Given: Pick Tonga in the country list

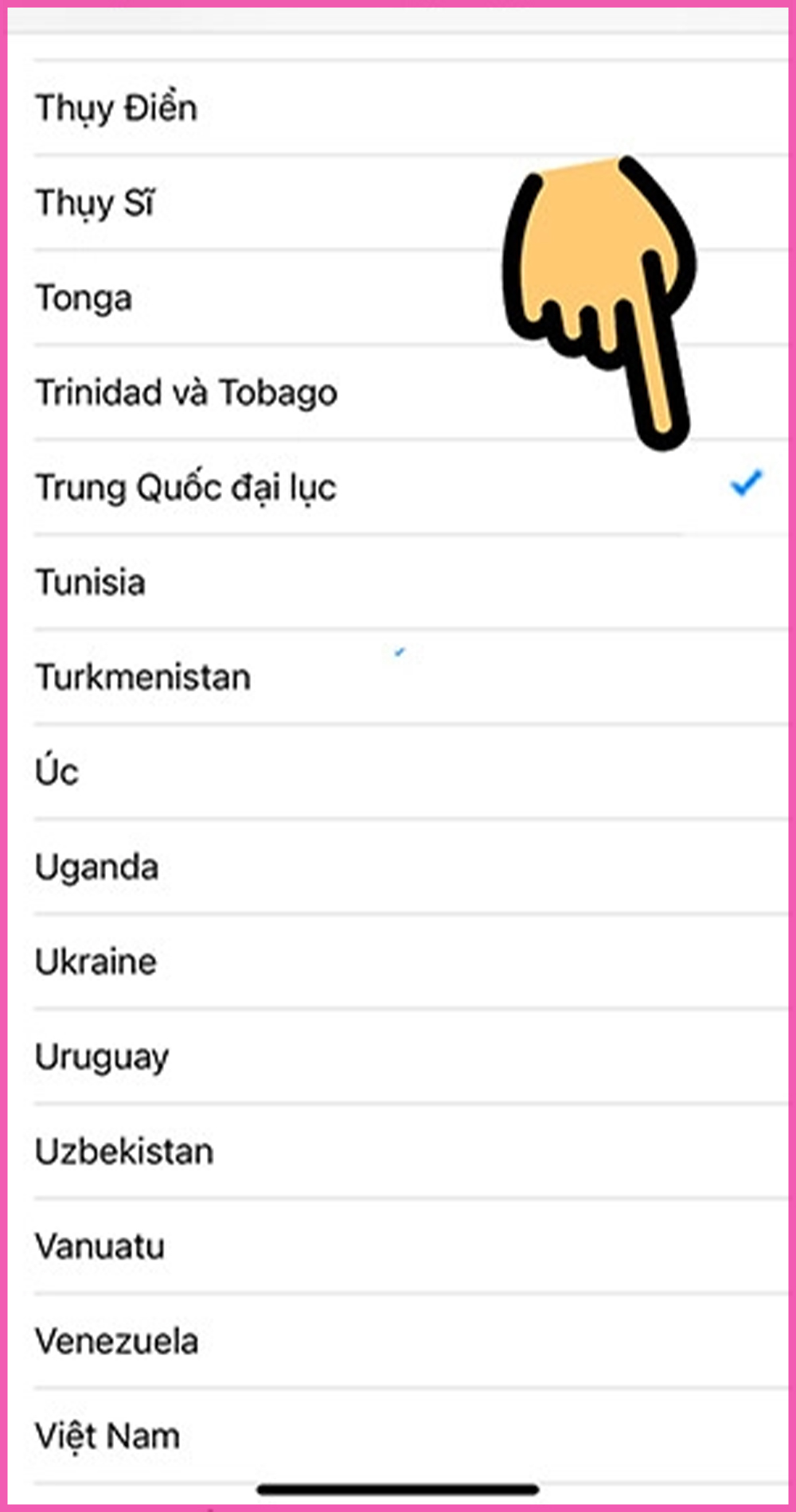Looking at the screenshot, I should (398, 298).
